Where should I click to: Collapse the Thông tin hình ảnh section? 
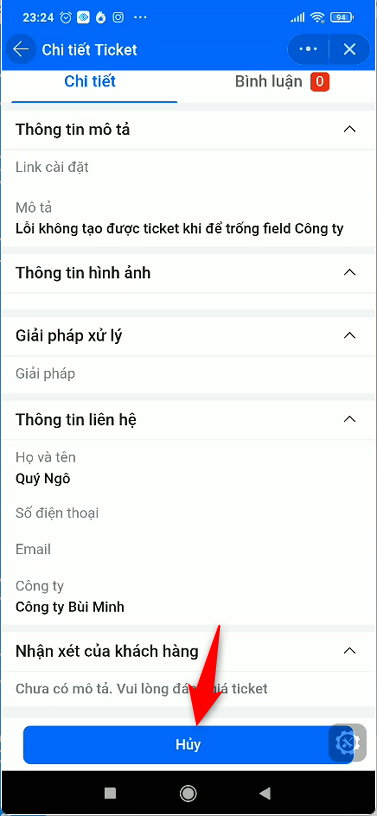350,272
